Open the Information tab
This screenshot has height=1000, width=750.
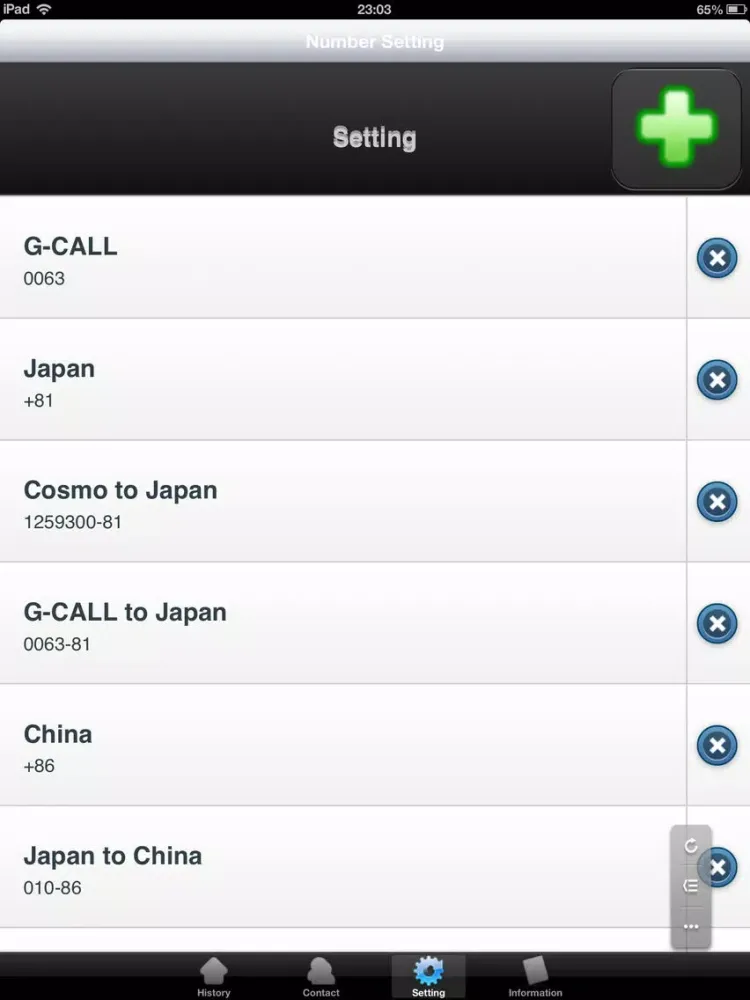[x=535, y=977]
